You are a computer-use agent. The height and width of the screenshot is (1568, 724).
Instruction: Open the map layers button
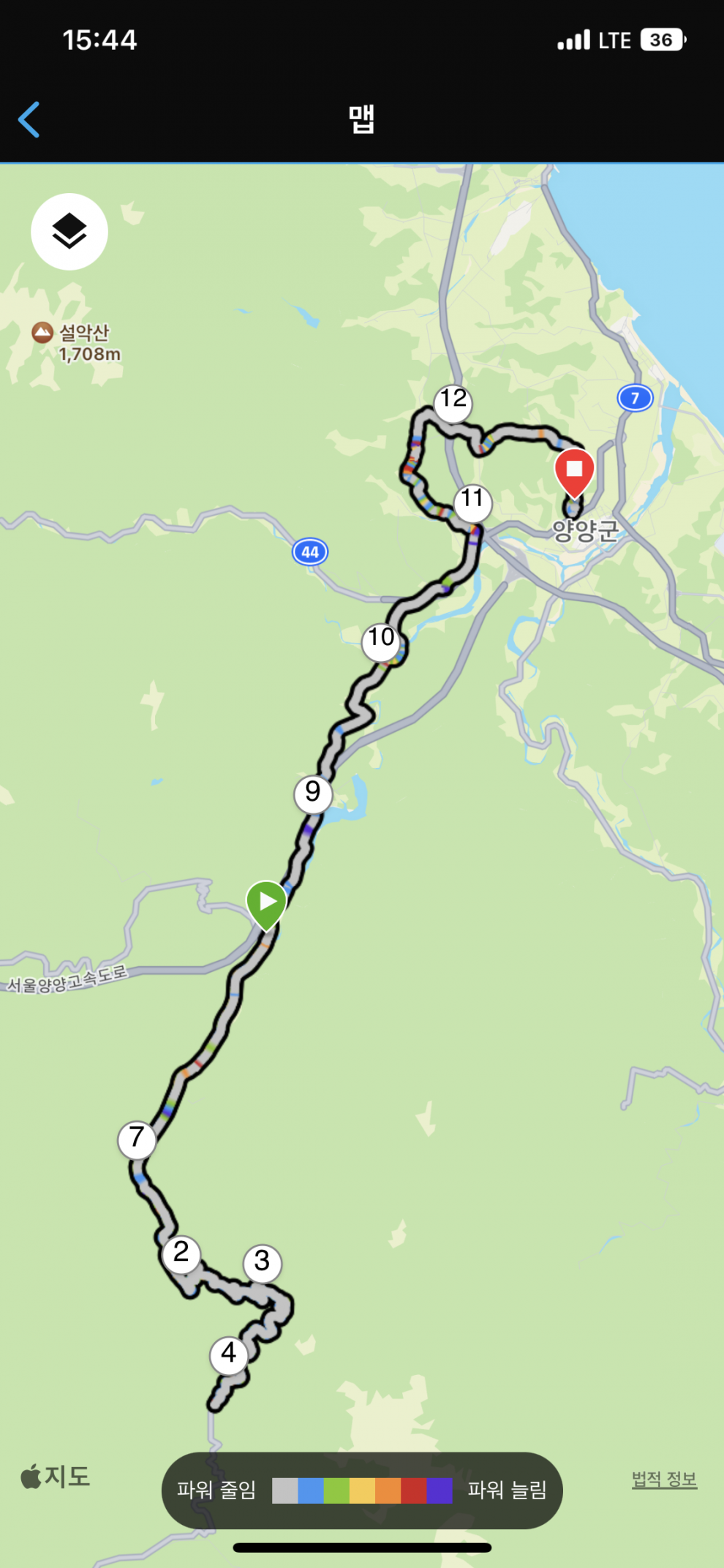tap(69, 232)
